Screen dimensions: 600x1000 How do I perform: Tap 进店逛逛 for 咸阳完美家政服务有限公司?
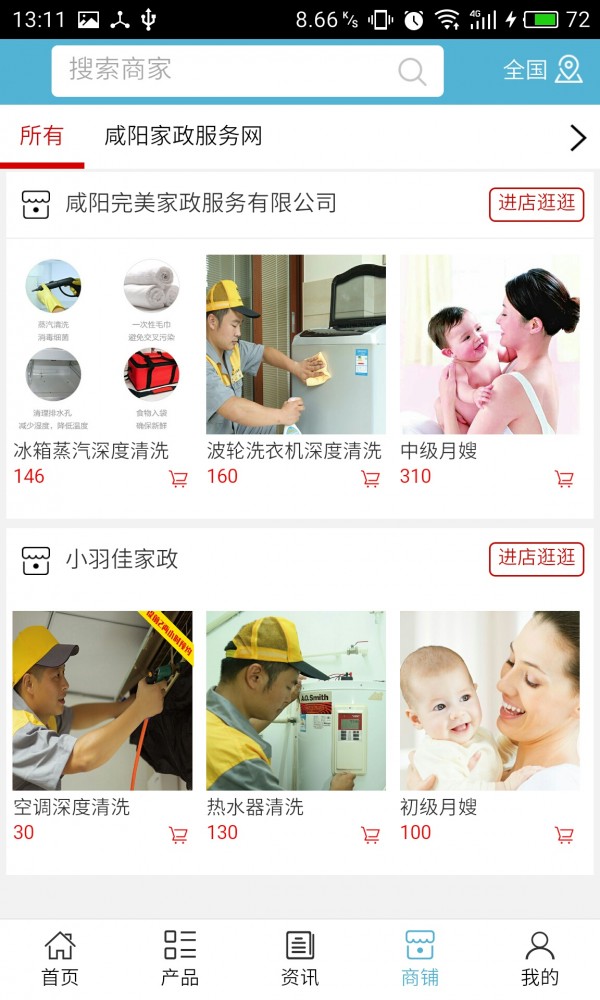(x=536, y=203)
